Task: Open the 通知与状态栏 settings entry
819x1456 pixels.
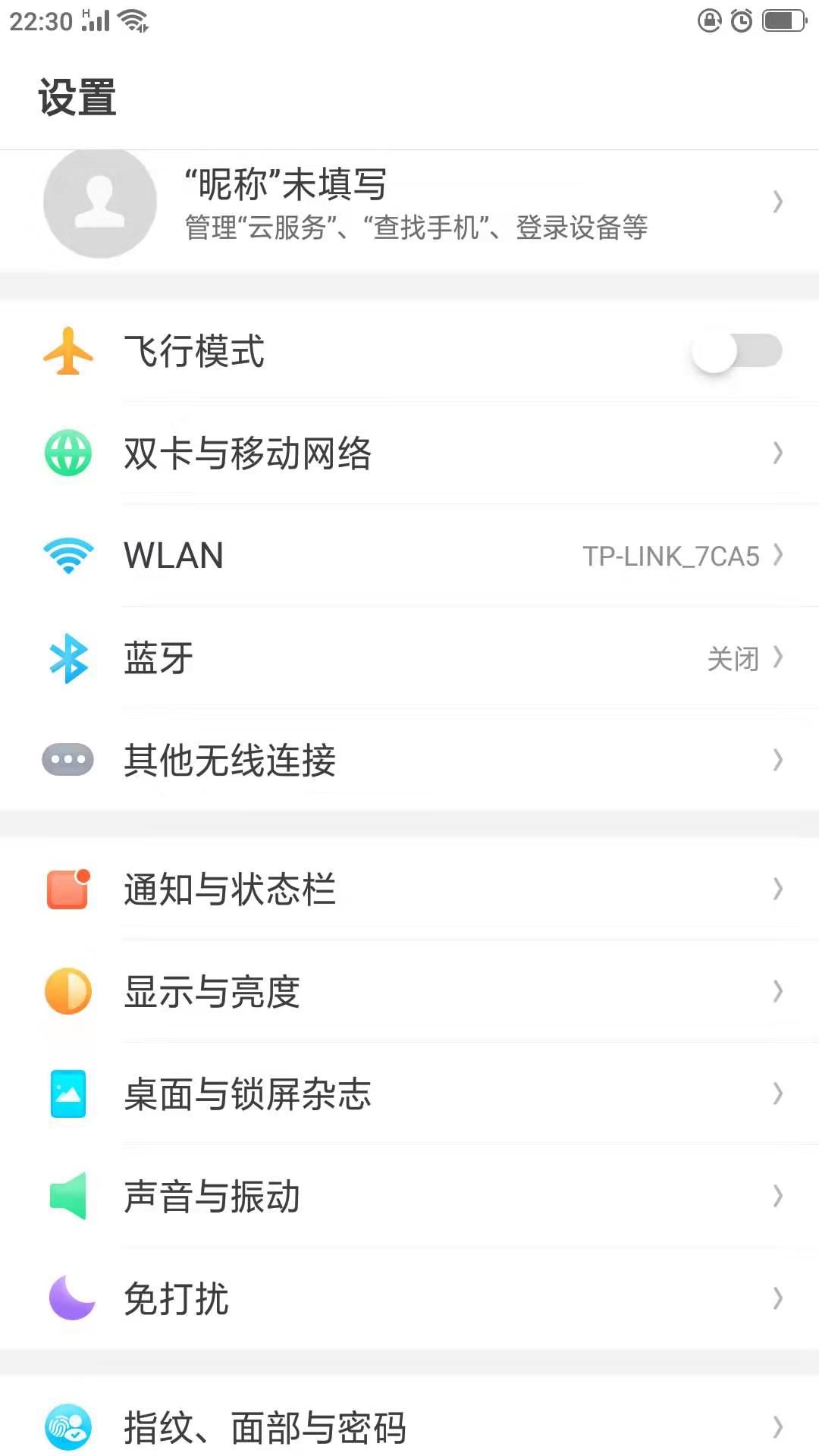Action: pos(409,889)
